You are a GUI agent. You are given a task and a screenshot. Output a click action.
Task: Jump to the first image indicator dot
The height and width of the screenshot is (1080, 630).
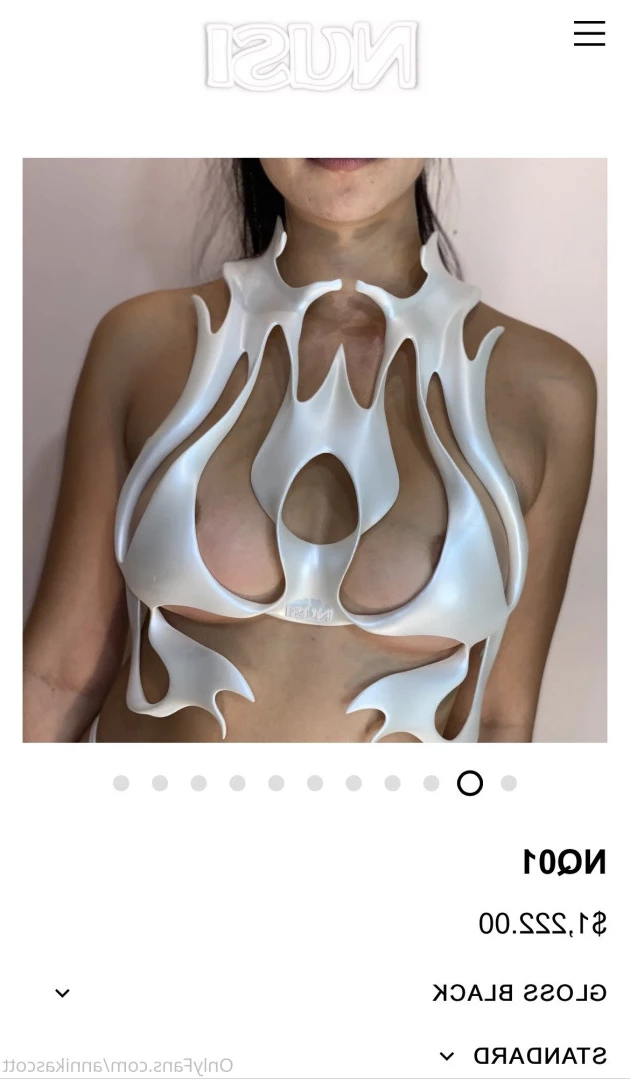(x=121, y=783)
